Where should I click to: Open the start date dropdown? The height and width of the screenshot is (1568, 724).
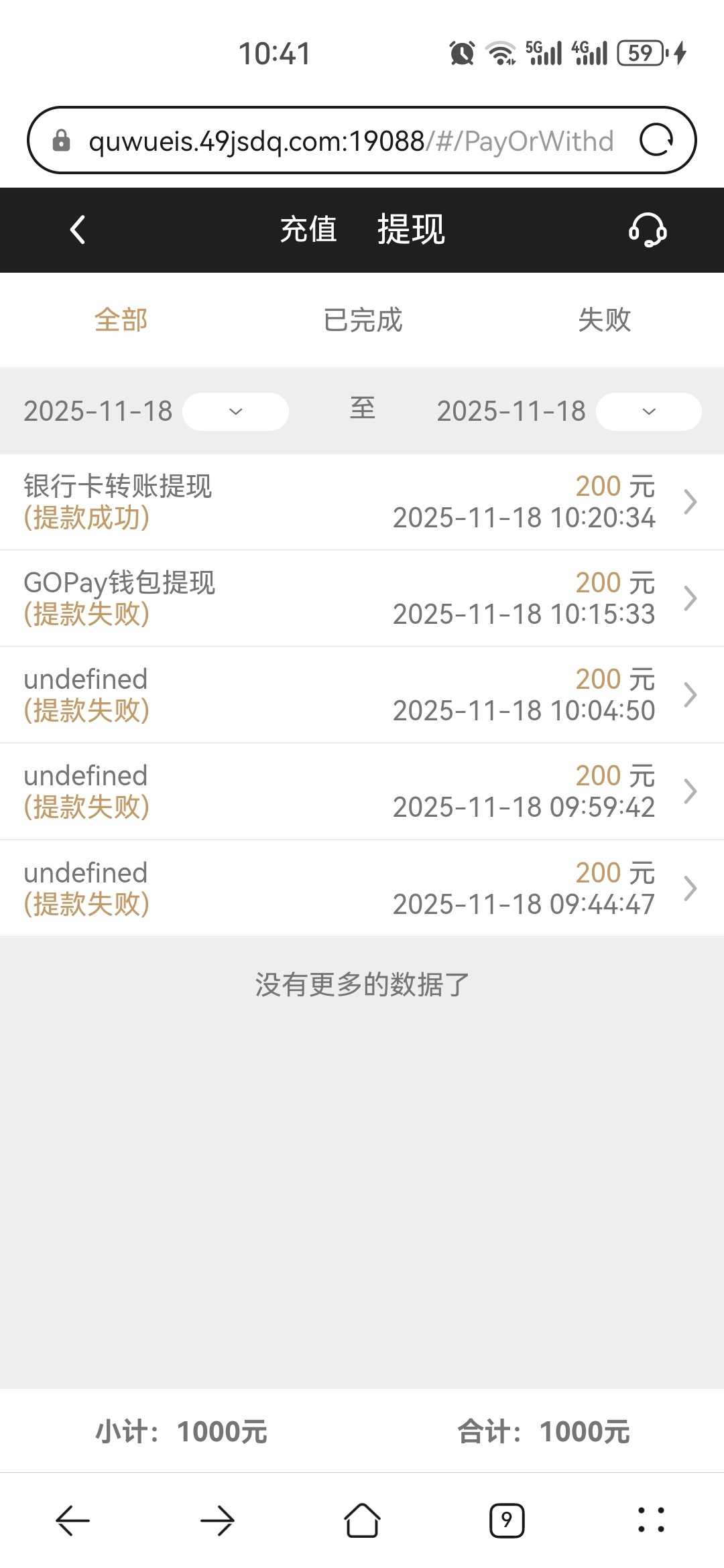click(x=235, y=411)
